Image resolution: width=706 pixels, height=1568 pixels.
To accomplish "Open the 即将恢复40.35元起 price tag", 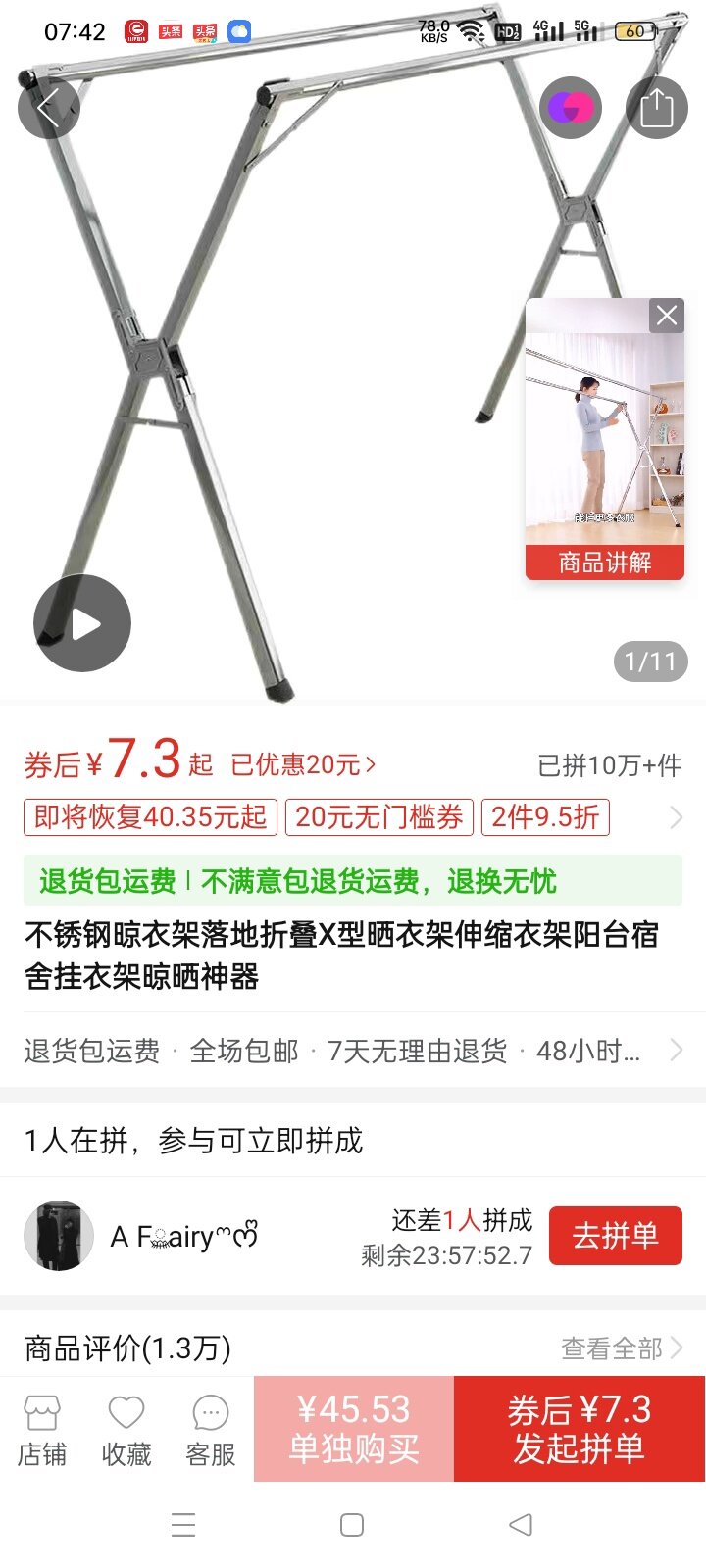I will coord(150,817).
